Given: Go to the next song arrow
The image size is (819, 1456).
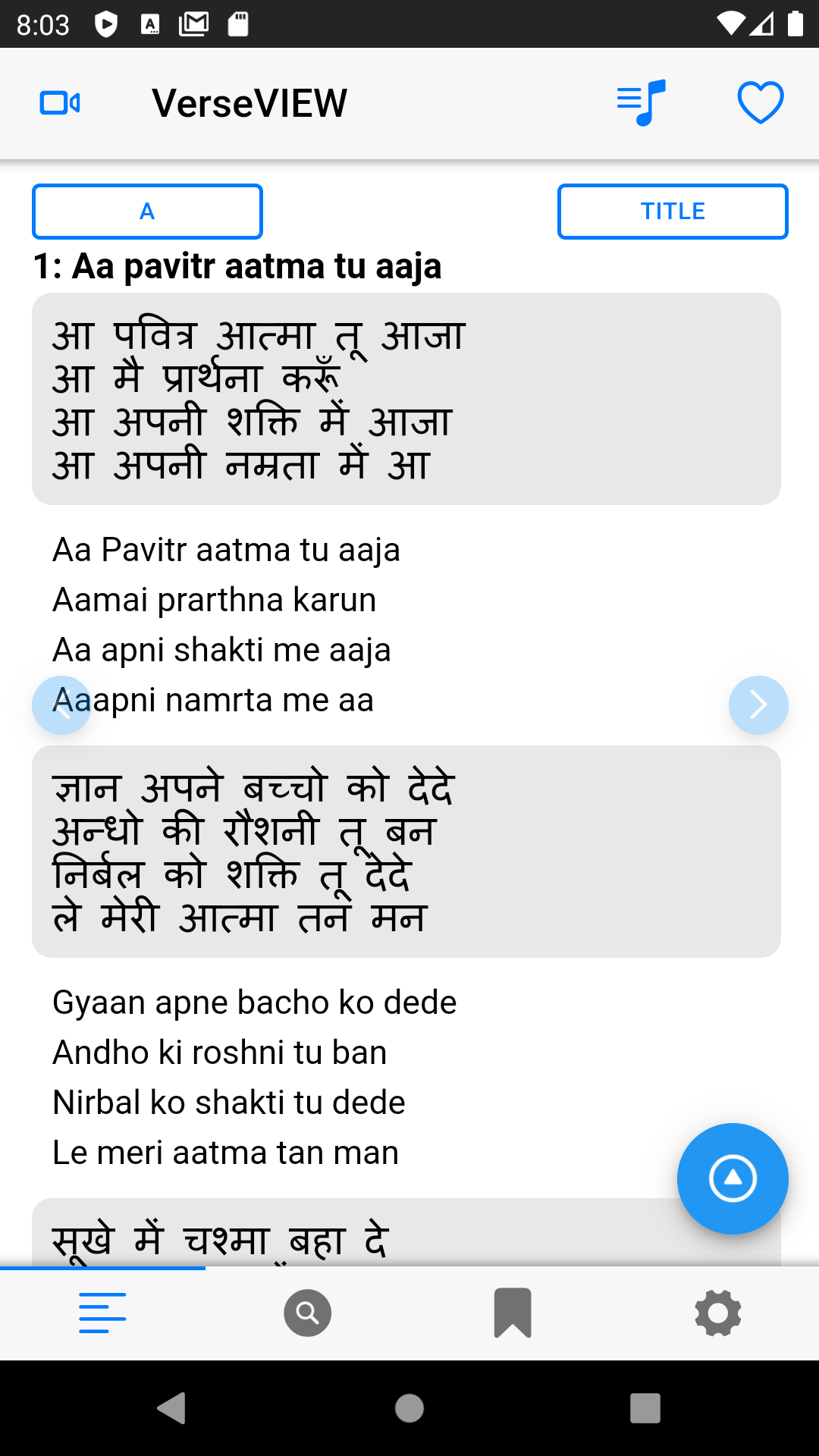Looking at the screenshot, I should click(758, 705).
